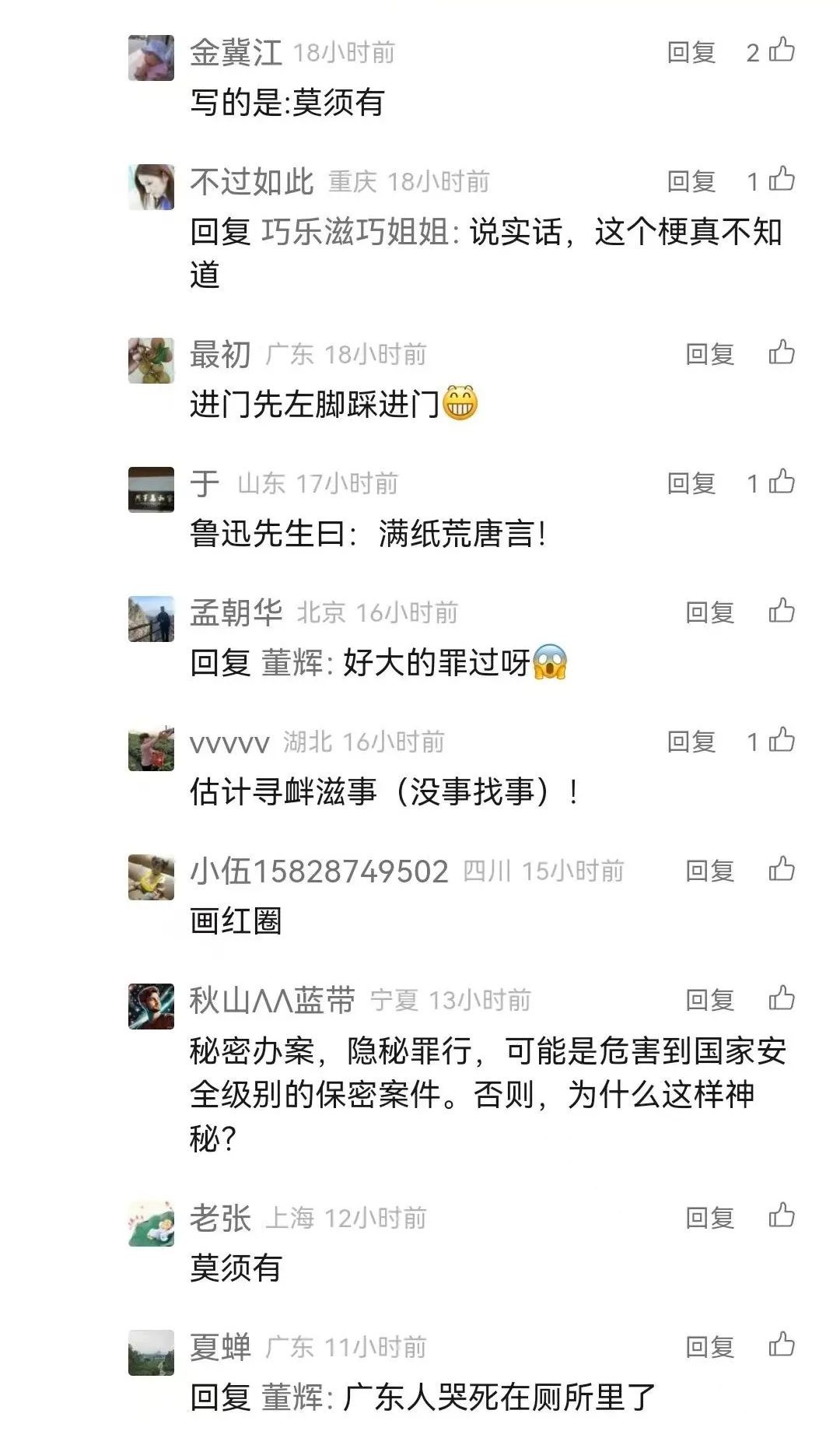Like the comment by 最初
Viewport: 840px width, 1431px height.
tap(781, 353)
